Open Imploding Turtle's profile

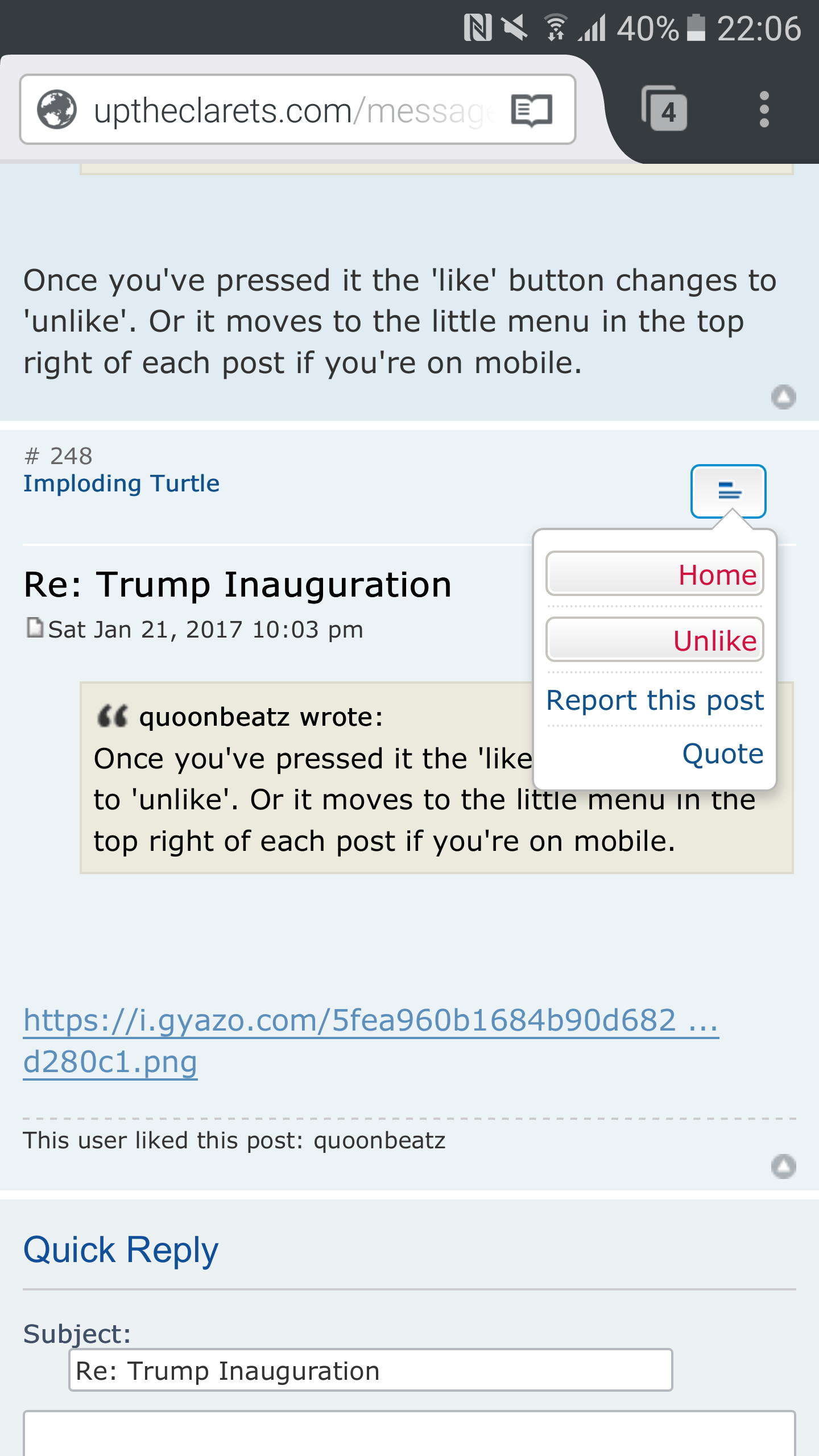pos(121,484)
